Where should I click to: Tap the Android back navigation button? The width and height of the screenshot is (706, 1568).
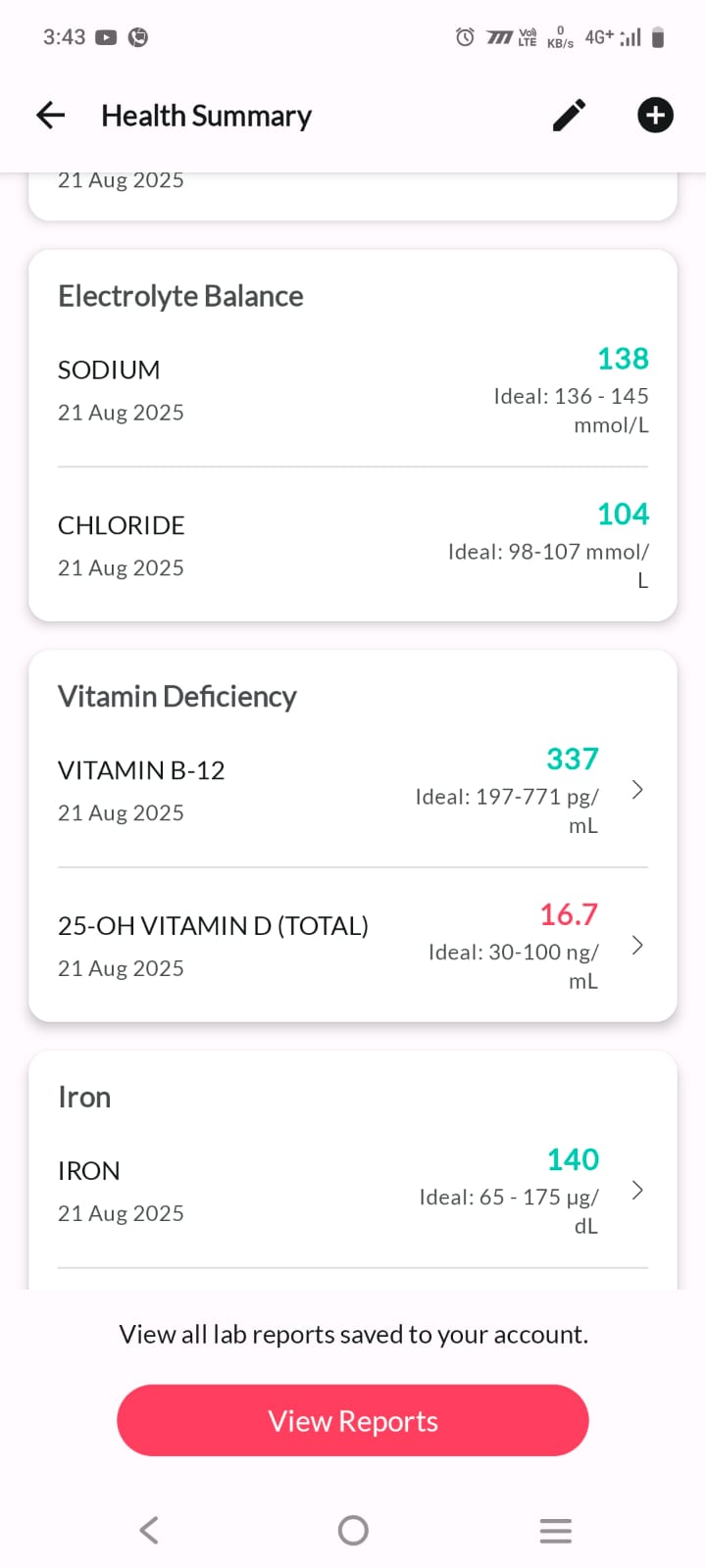pos(148,1529)
